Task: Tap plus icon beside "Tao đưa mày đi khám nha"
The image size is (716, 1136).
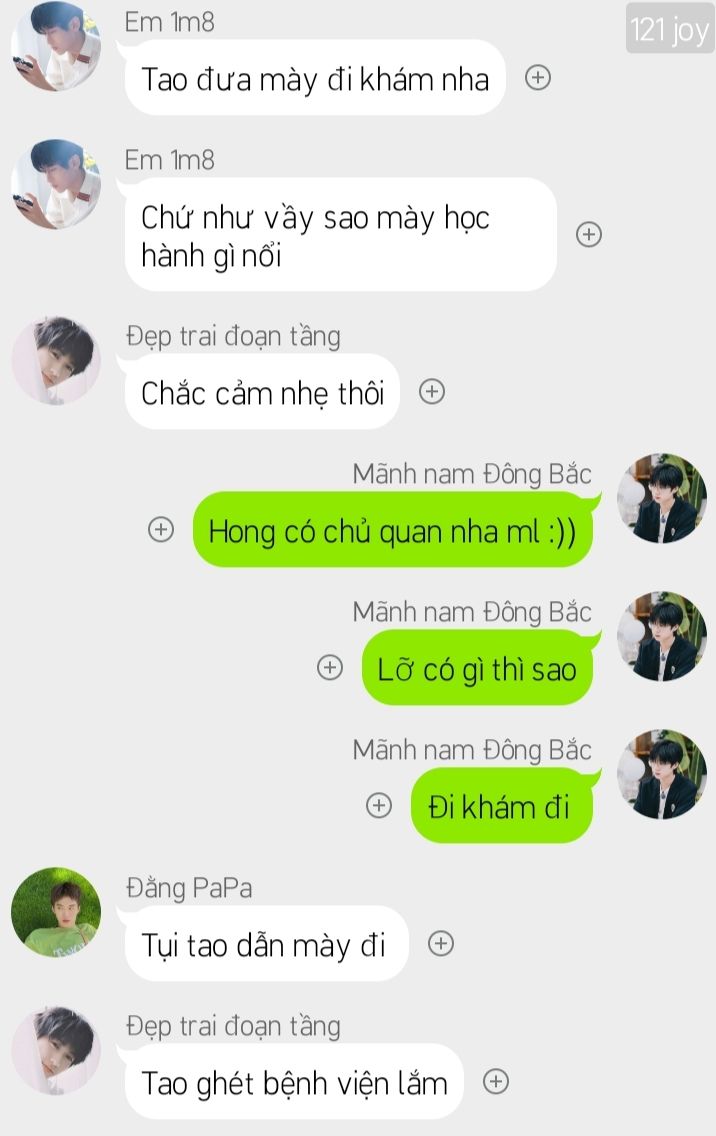Action: 538,78
